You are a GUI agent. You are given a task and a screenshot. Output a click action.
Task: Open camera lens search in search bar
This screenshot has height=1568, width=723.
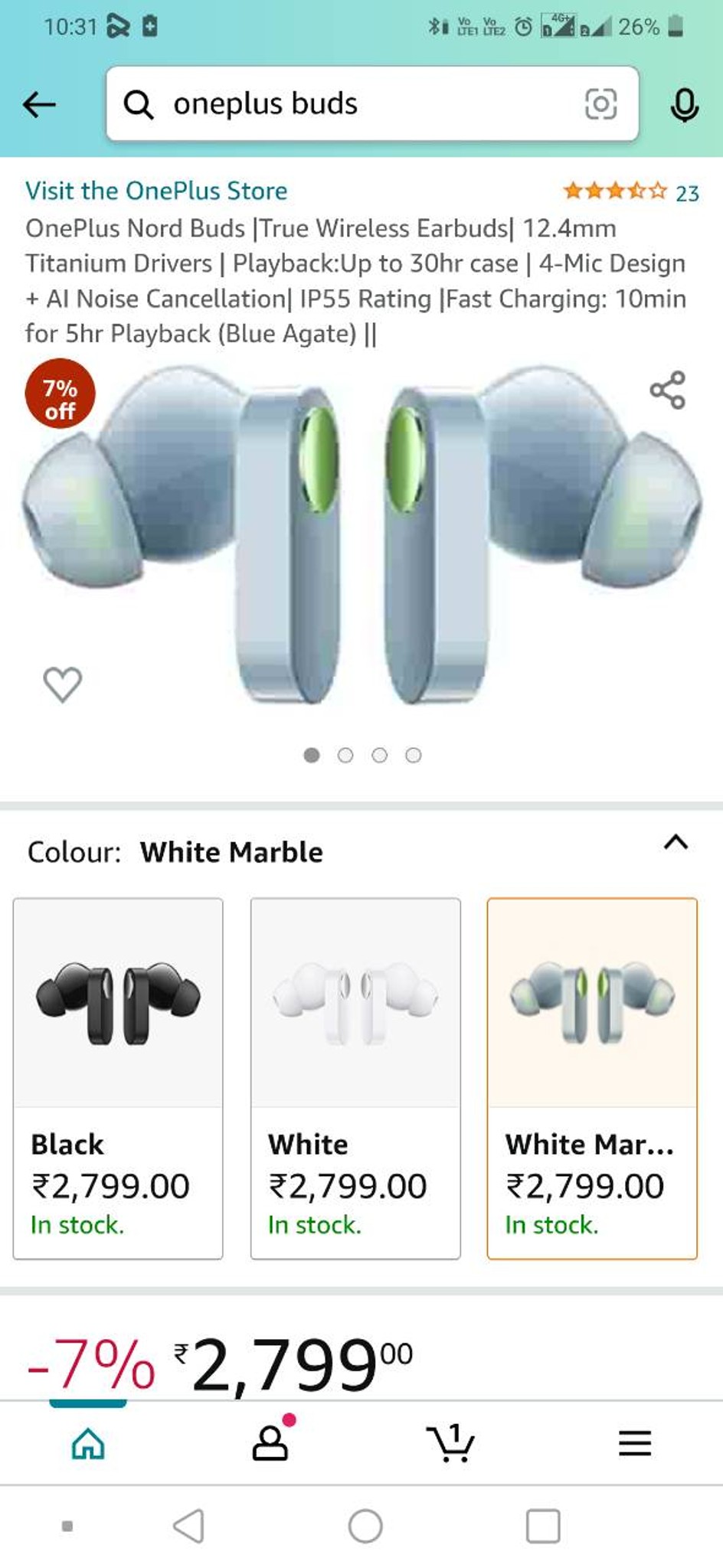click(600, 104)
